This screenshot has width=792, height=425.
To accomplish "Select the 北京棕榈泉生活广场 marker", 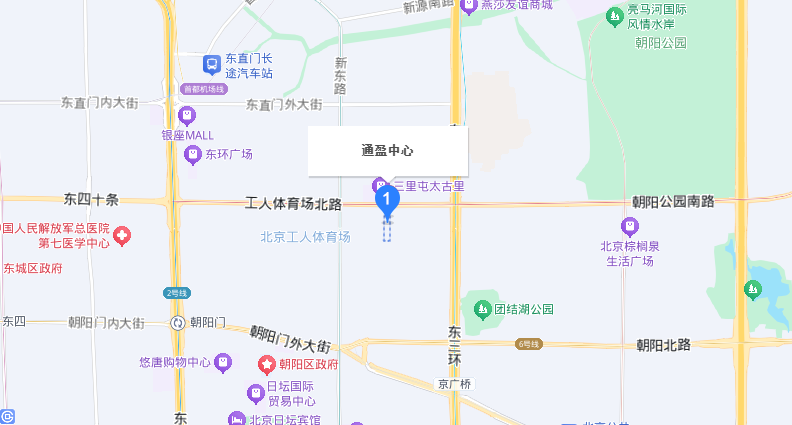I will pyautogui.click(x=629, y=227).
